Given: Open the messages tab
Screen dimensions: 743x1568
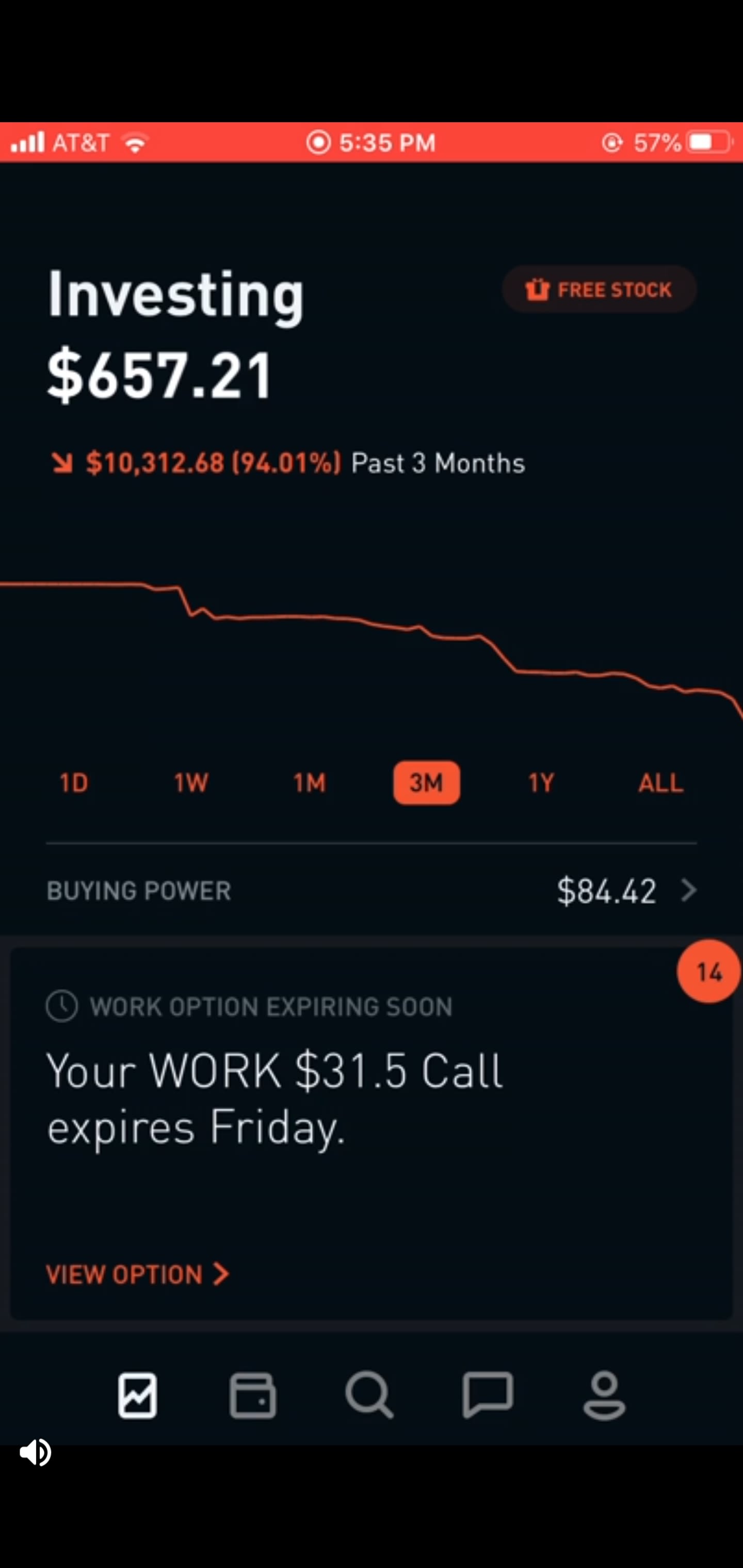Looking at the screenshot, I should click(x=487, y=1395).
